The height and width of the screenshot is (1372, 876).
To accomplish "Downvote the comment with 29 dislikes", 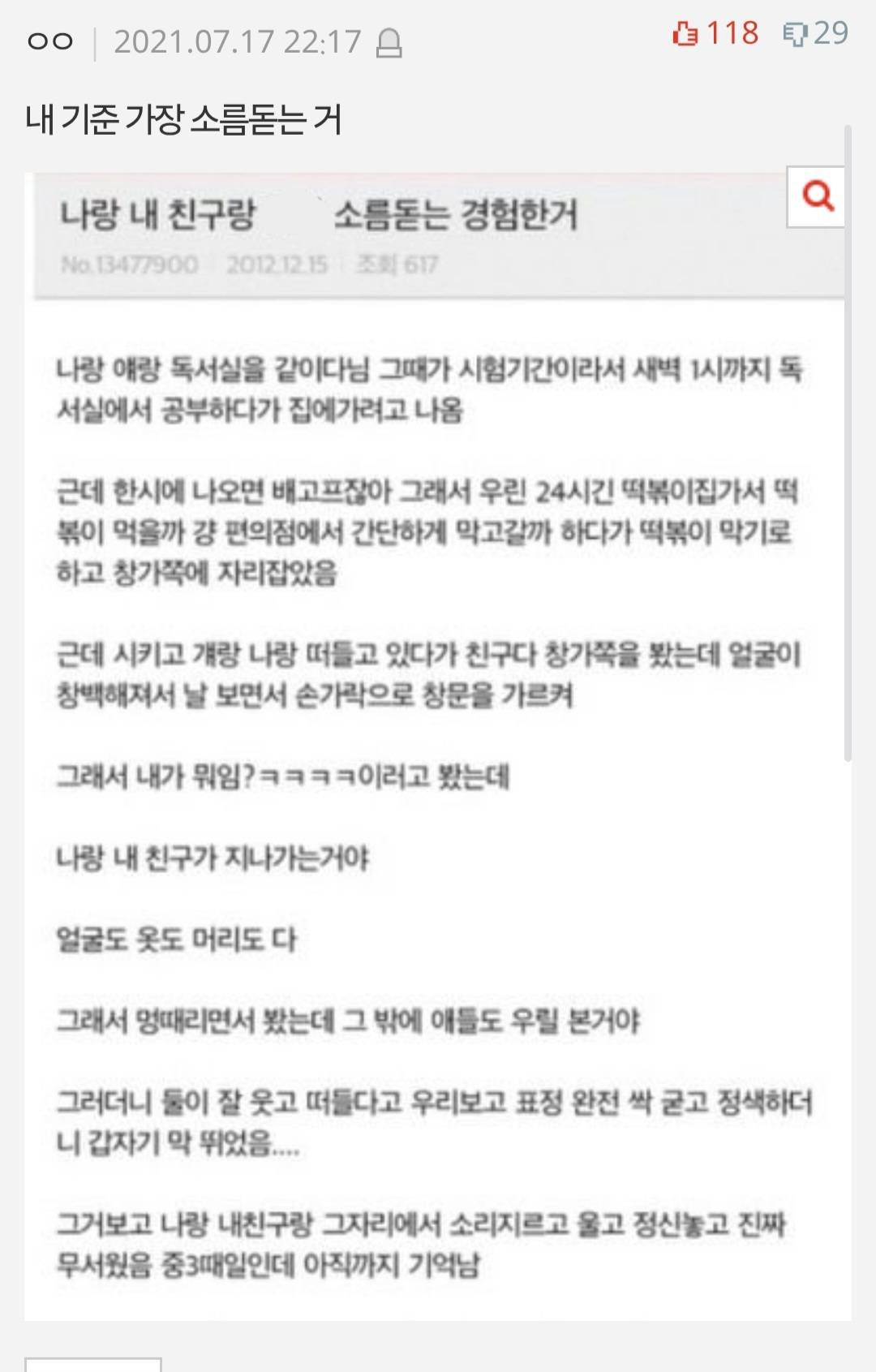I will [794, 34].
